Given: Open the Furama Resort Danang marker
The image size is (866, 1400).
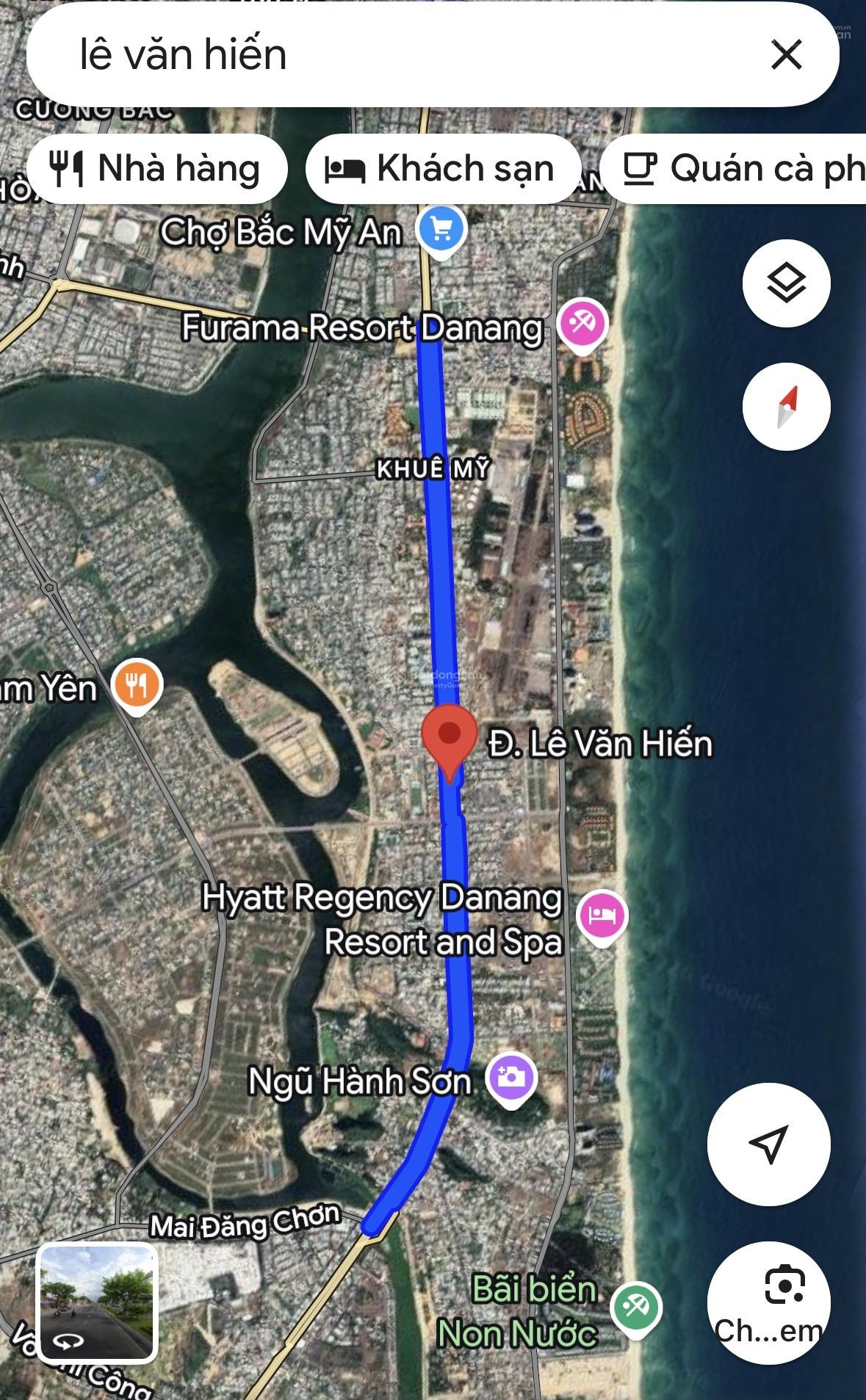Looking at the screenshot, I should pos(582,324).
